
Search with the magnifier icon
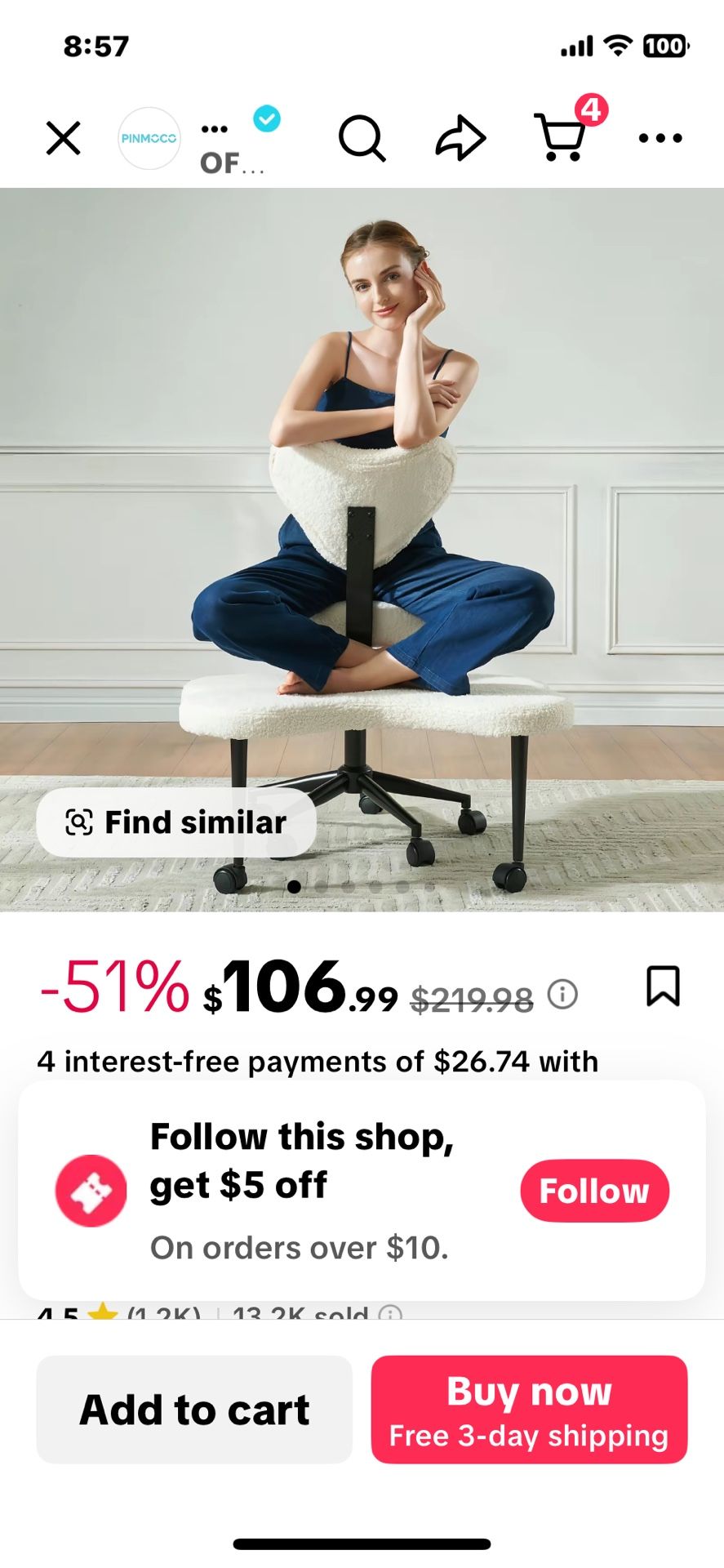(362, 138)
